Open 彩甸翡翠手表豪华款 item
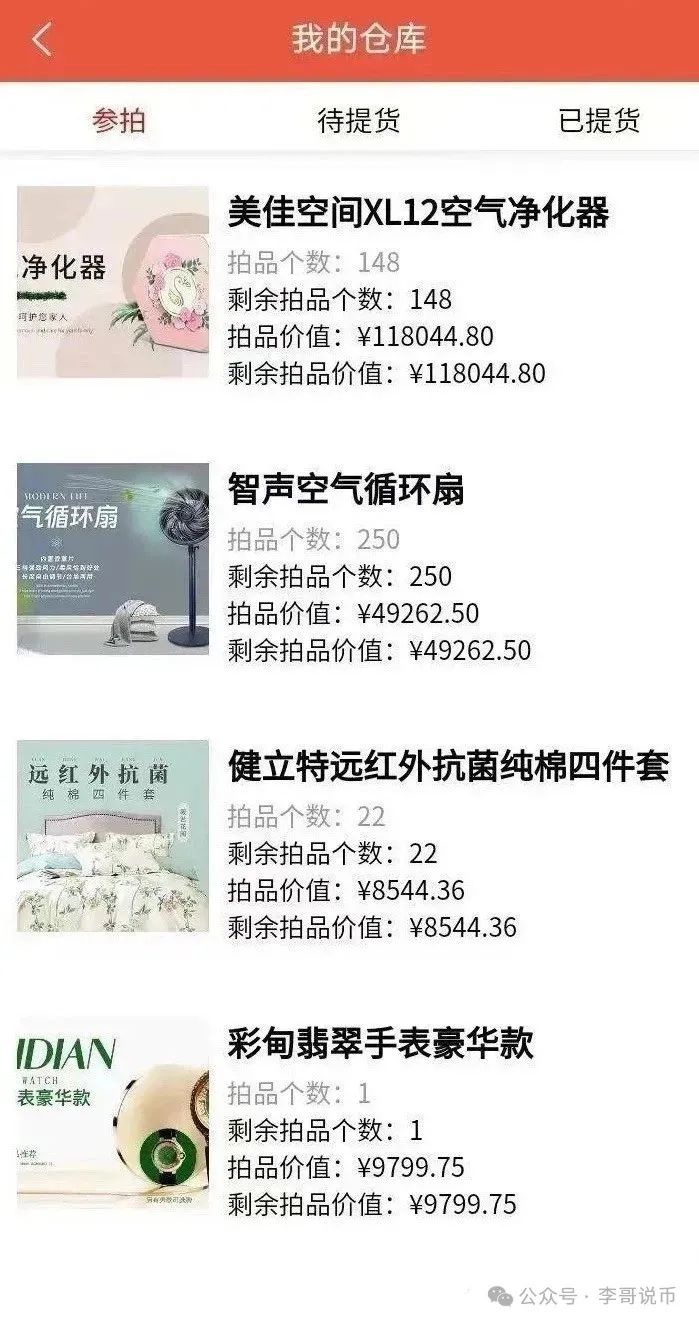Screen dimensions: 699x1324 click(381, 1044)
